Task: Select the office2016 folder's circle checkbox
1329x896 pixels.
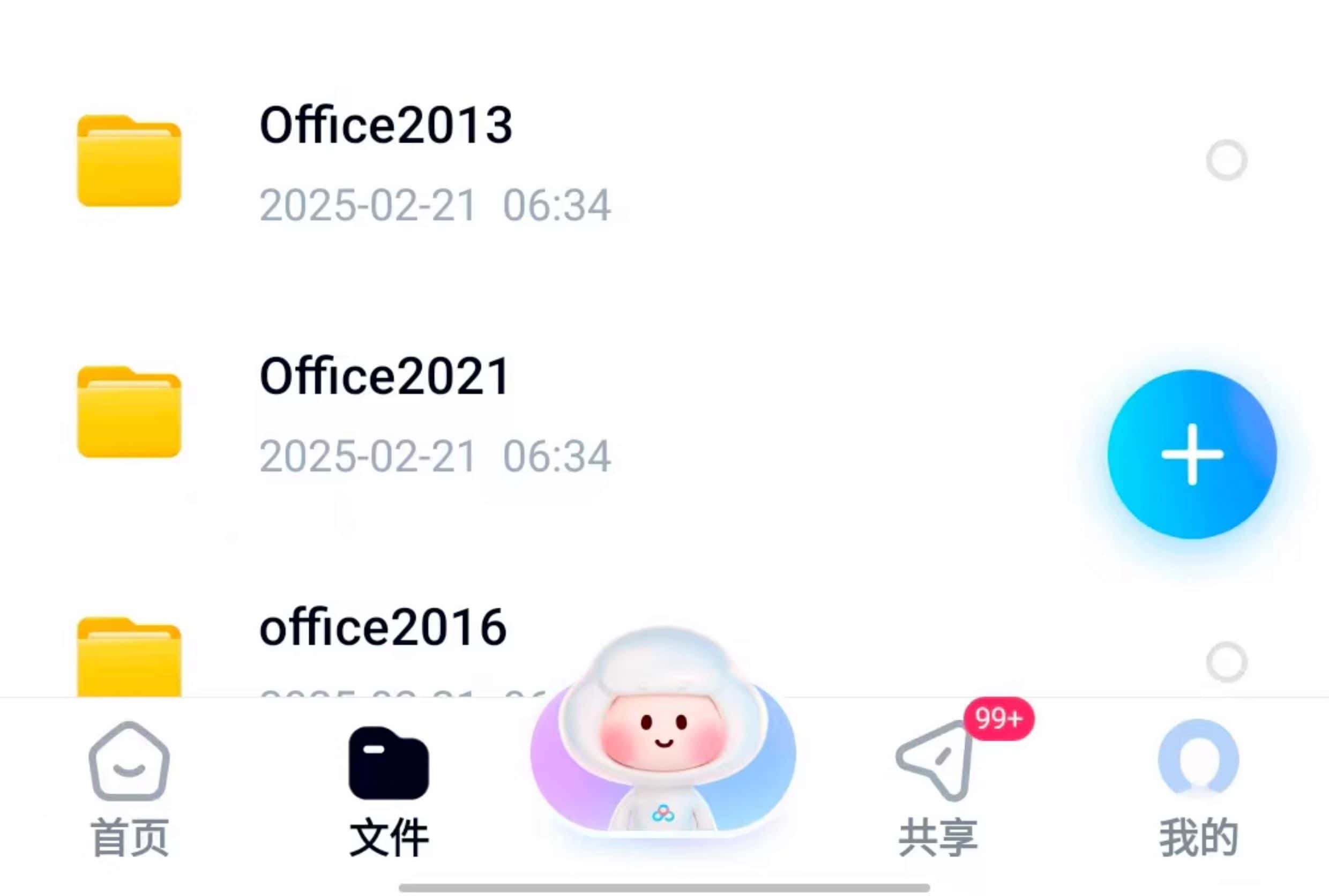Action: [1226, 662]
